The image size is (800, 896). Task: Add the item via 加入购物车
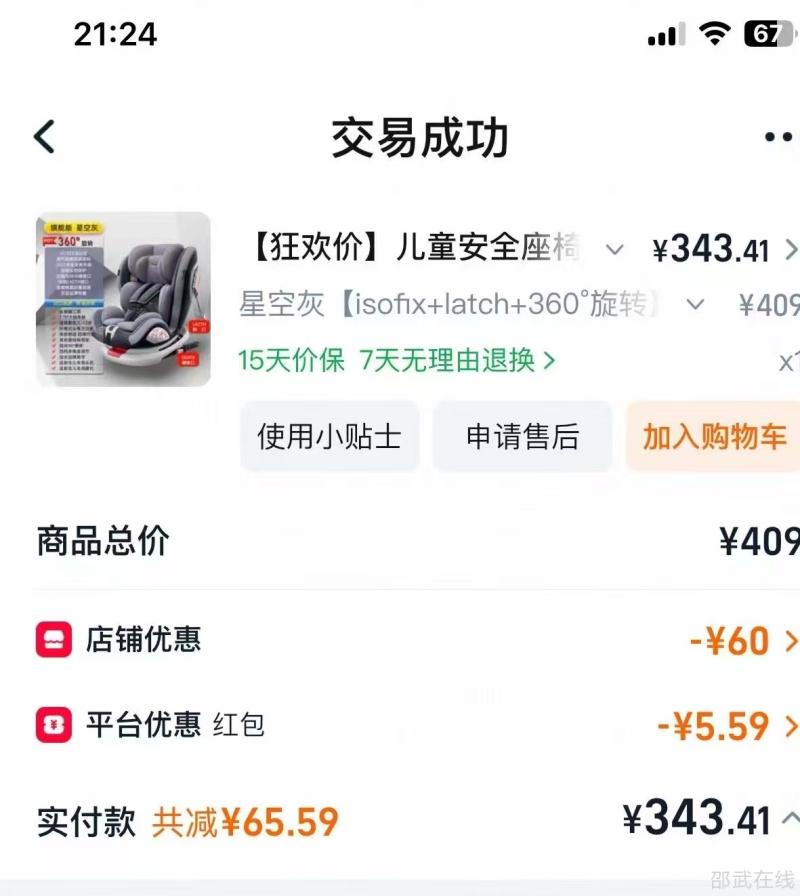pos(714,436)
